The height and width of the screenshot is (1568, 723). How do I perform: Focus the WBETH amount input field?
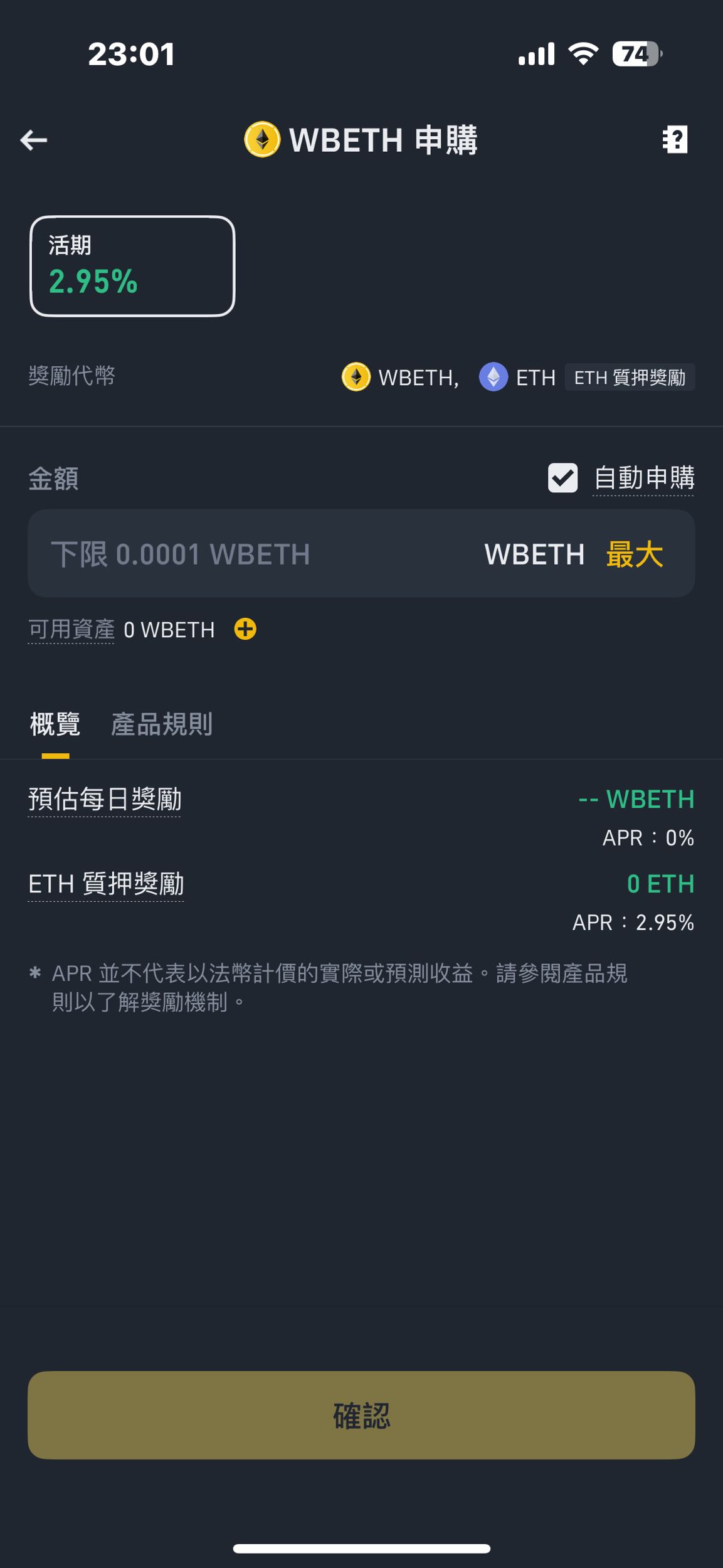click(251, 554)
